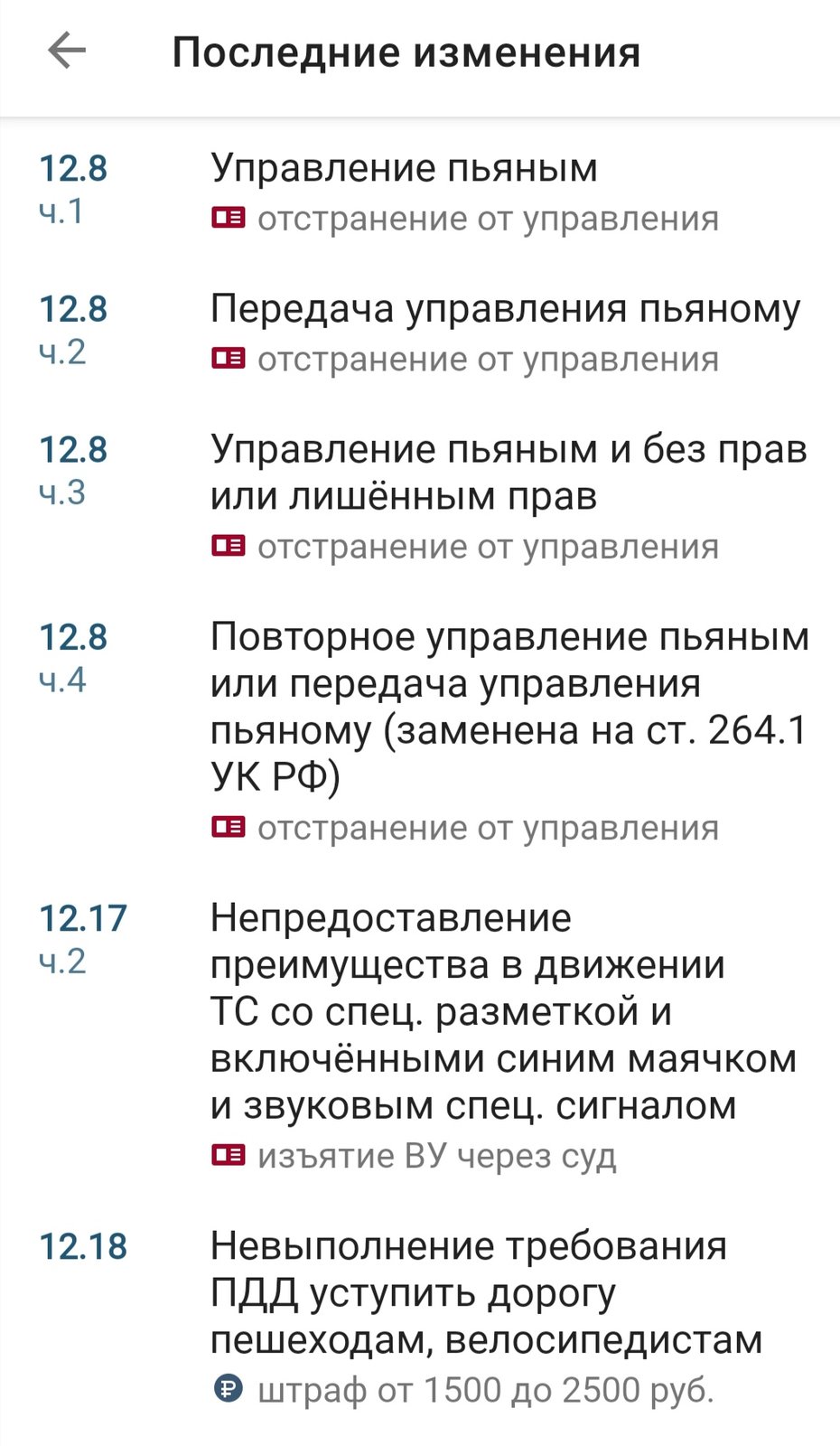View 12.8 ч.4 Повторное управление пьяным
This screenshot has height=1446, width=840.
click(420, 732)
